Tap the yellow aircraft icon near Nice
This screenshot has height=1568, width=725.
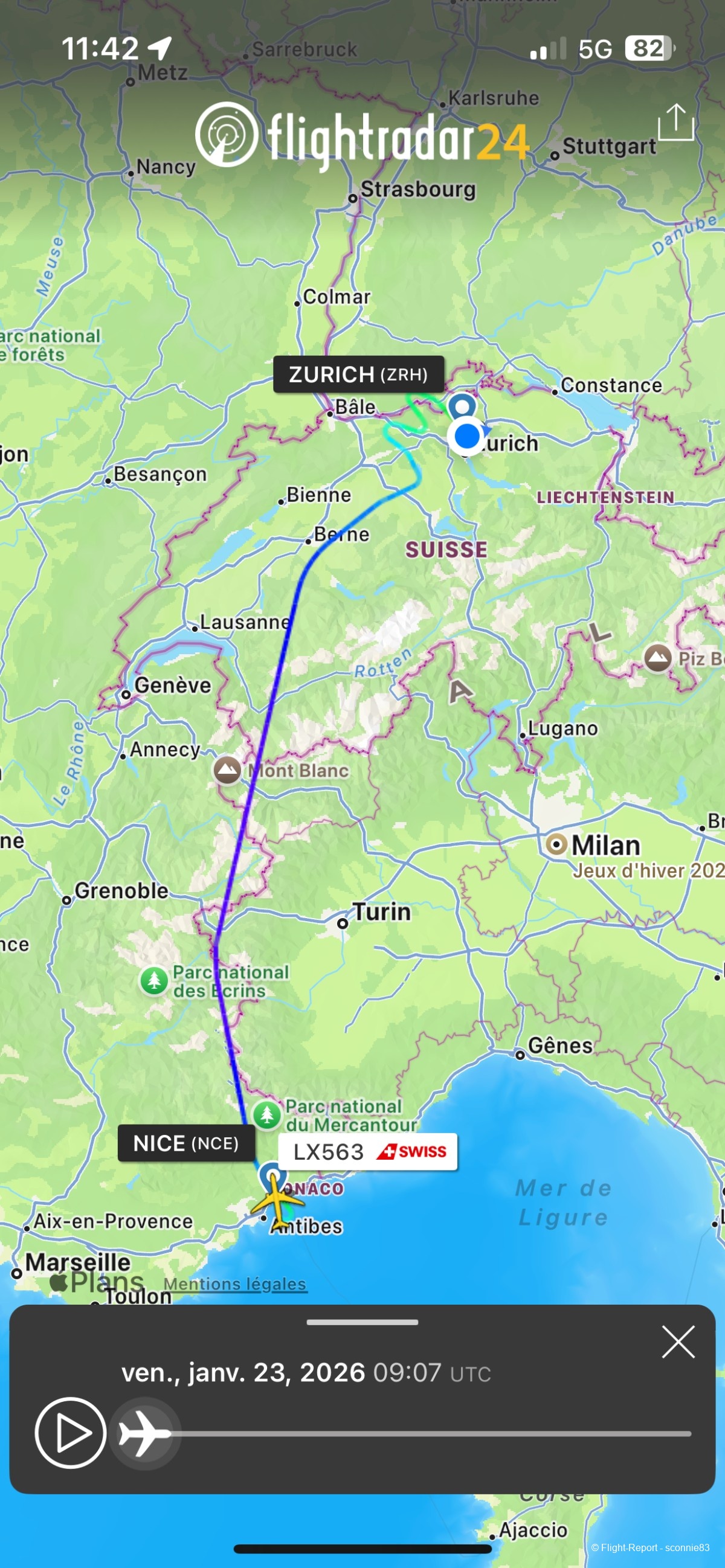(x=277, y=1203)
